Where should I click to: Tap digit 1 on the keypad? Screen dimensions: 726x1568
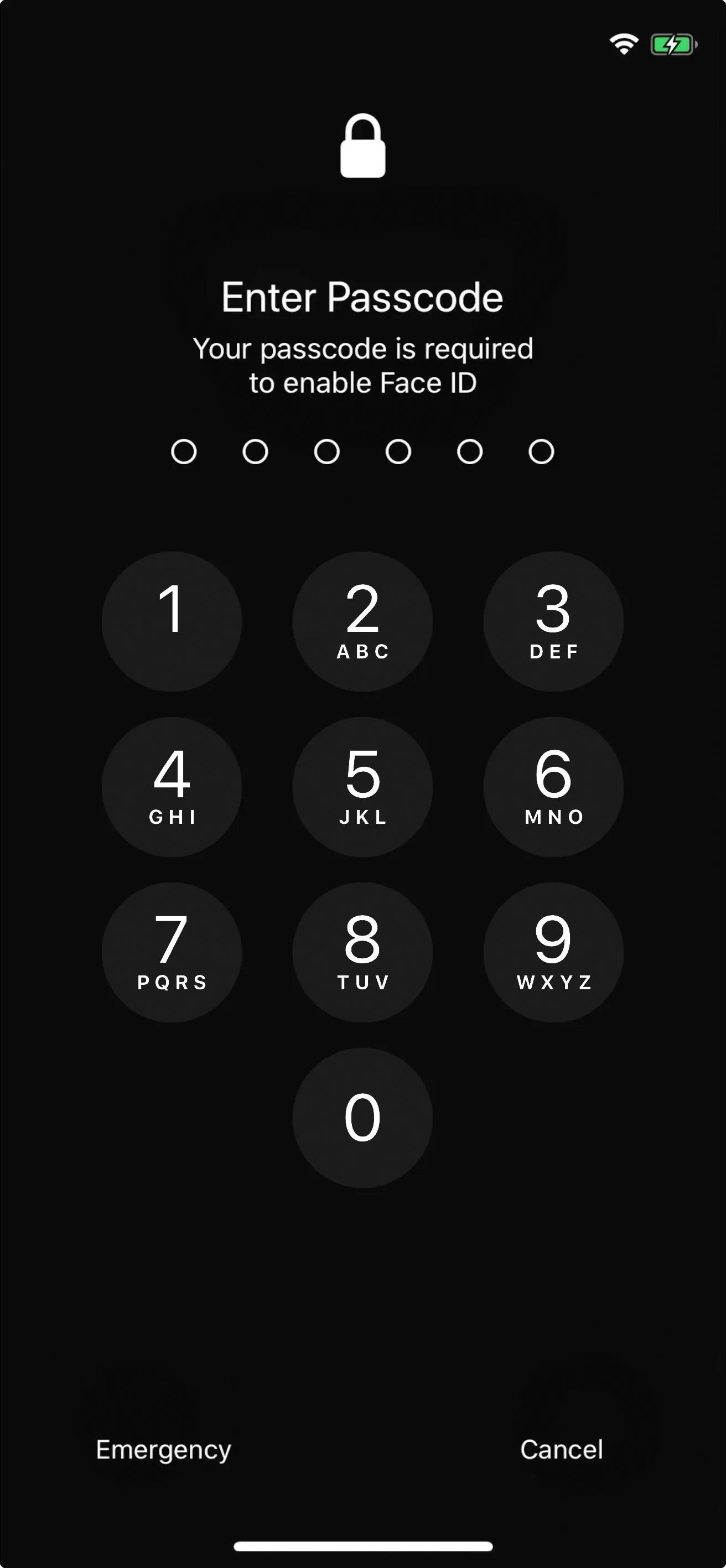[172, 621]
